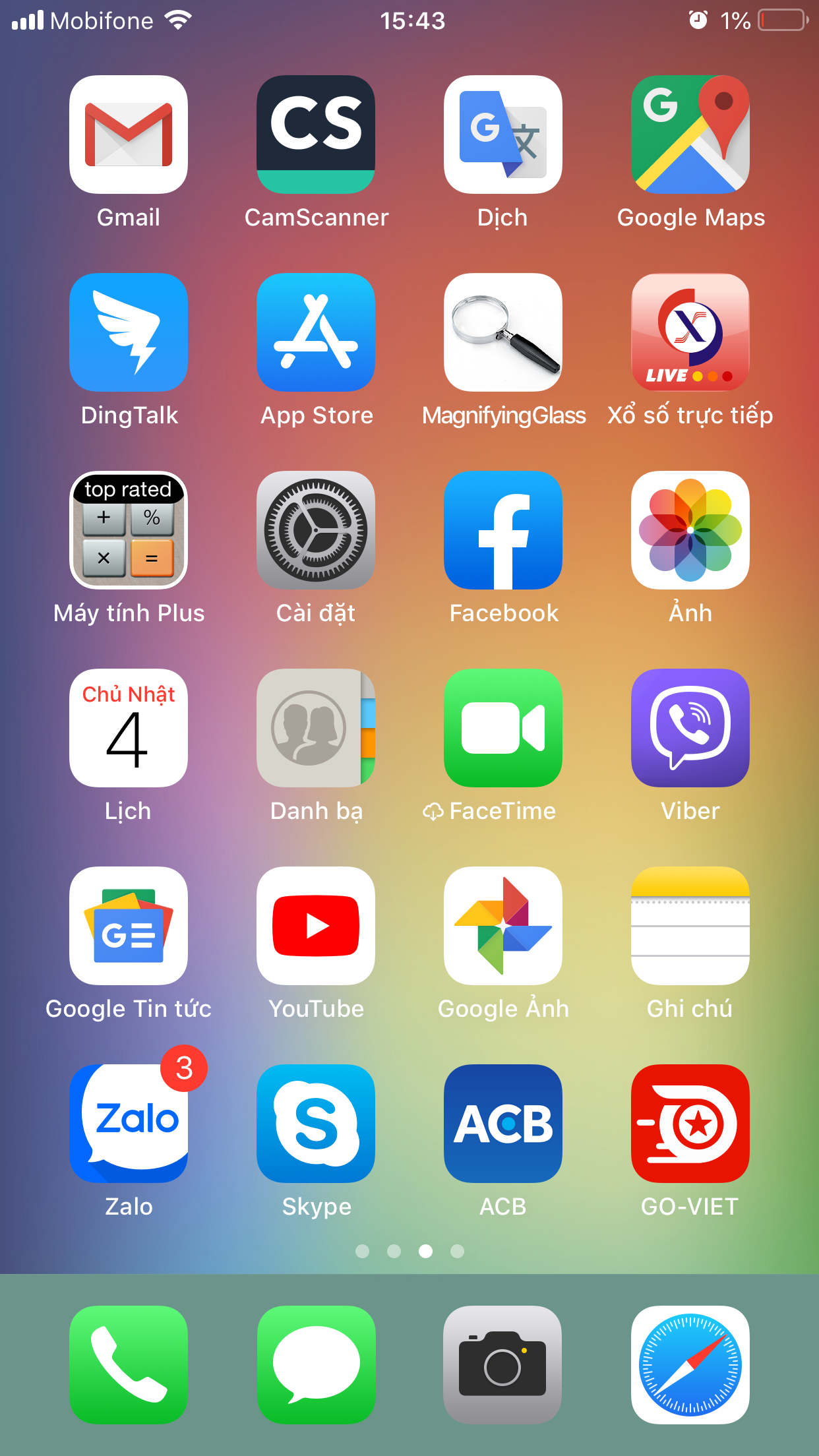Open Zalo with 3 notifications
This screenshot has height=1456, width=819.
coord(129,1124)
